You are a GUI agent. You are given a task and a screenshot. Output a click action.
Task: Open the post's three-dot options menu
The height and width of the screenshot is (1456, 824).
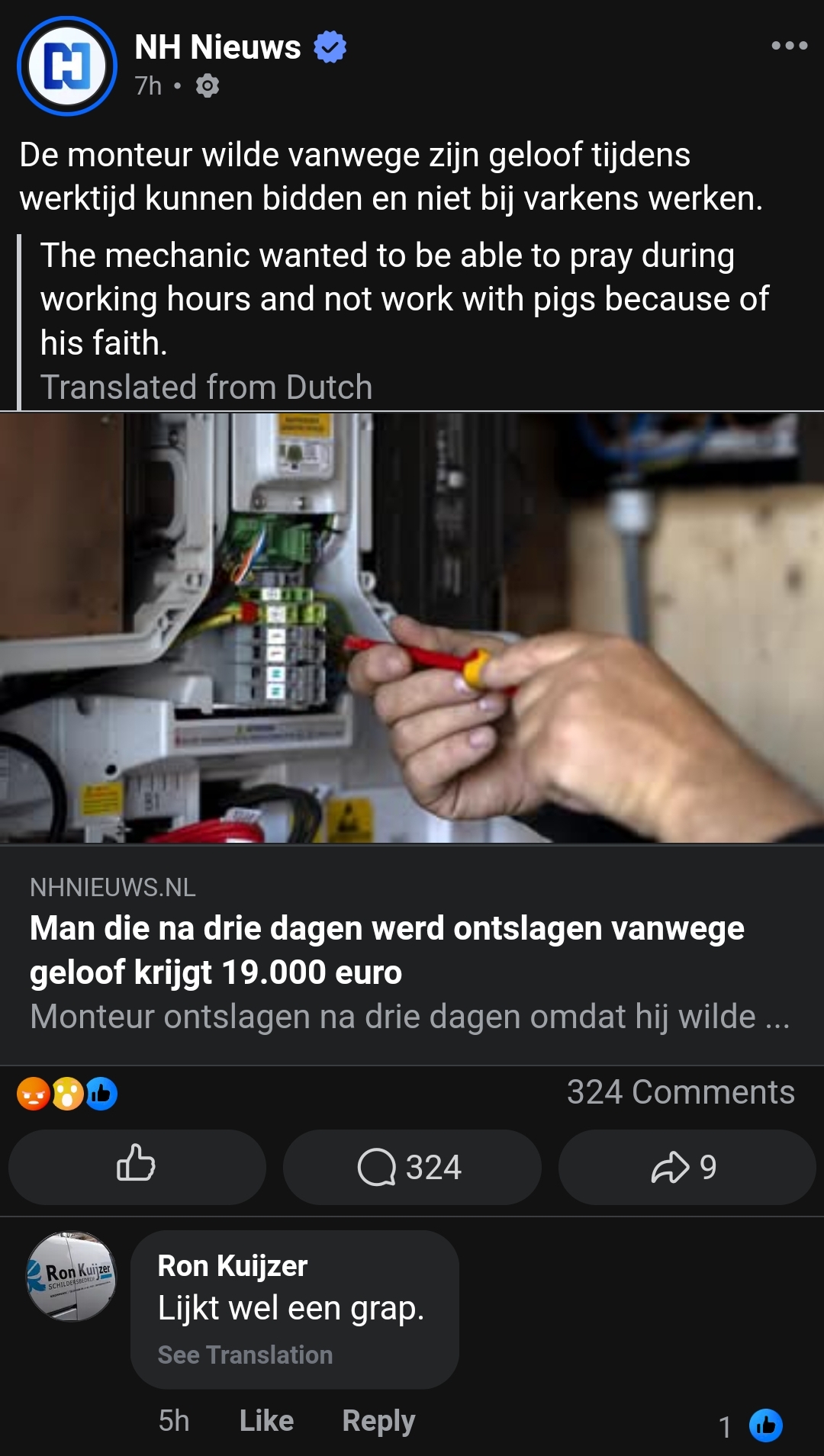click(x=789, y=46)
